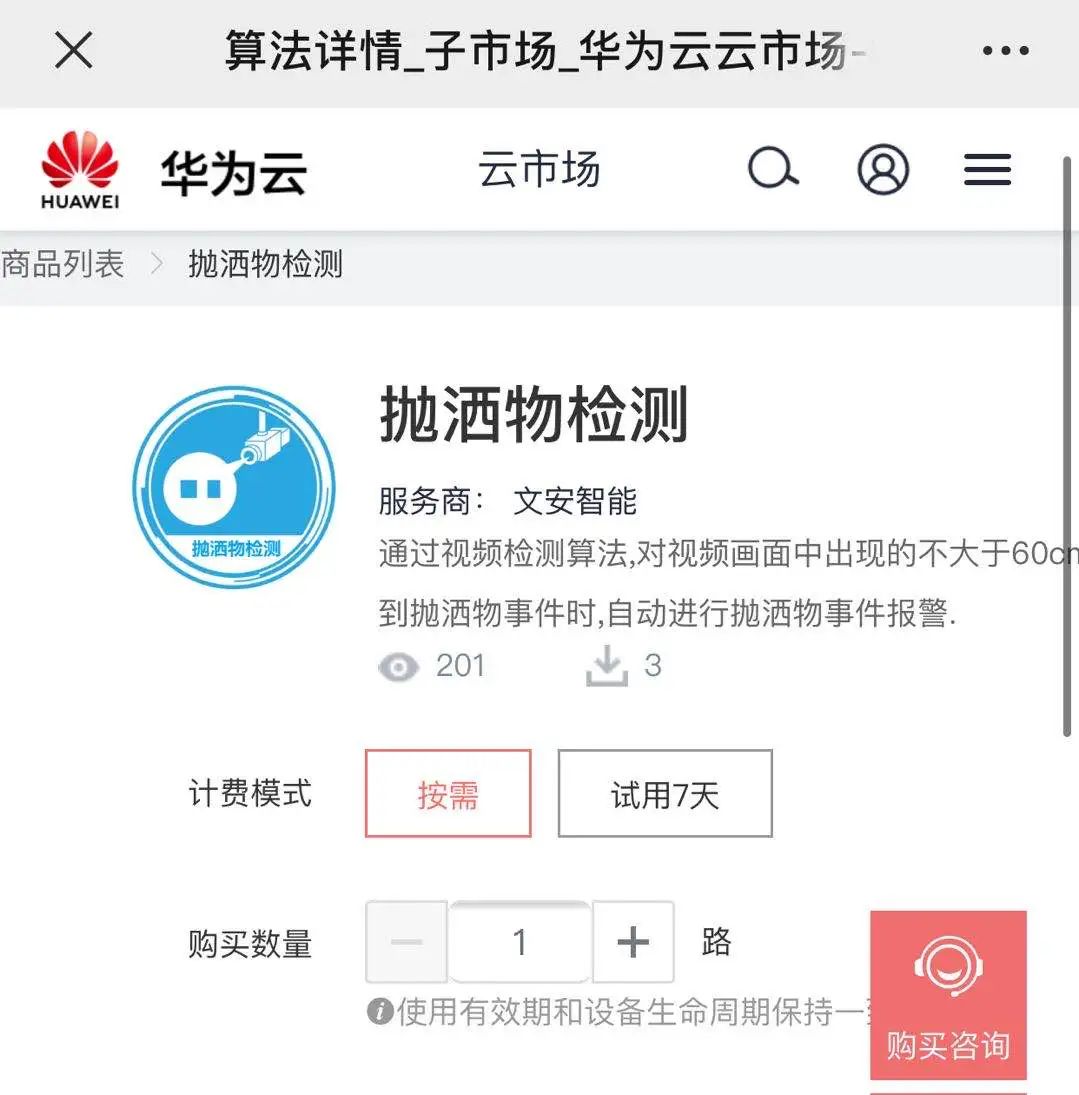Open the search magnifier icon
Image resolution: width=1079 pixels, height=1095 pixels.
pos(773,169)
